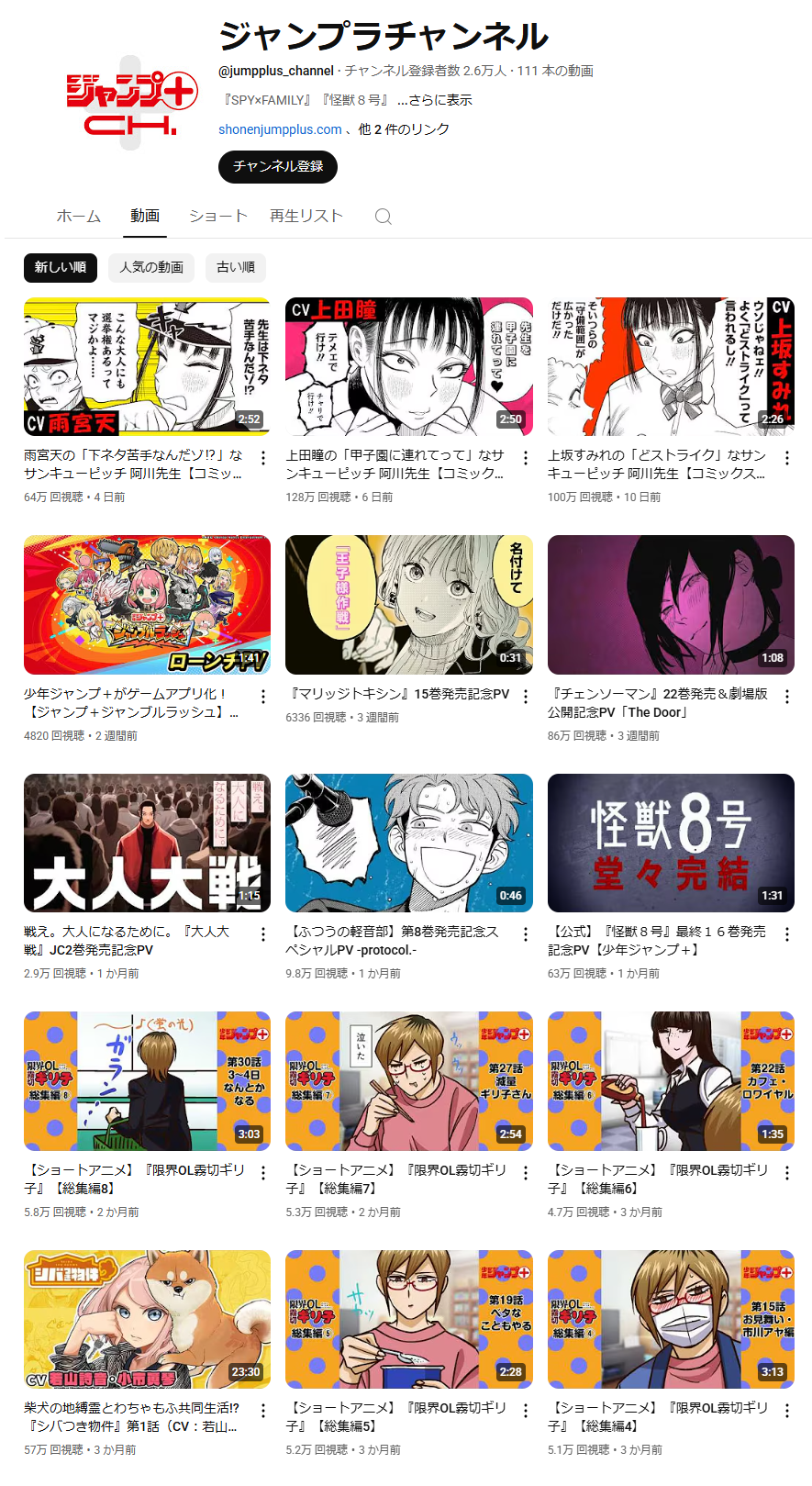Search within the channel using the magnifier icon
The image size is (812, 1486).
384,217
